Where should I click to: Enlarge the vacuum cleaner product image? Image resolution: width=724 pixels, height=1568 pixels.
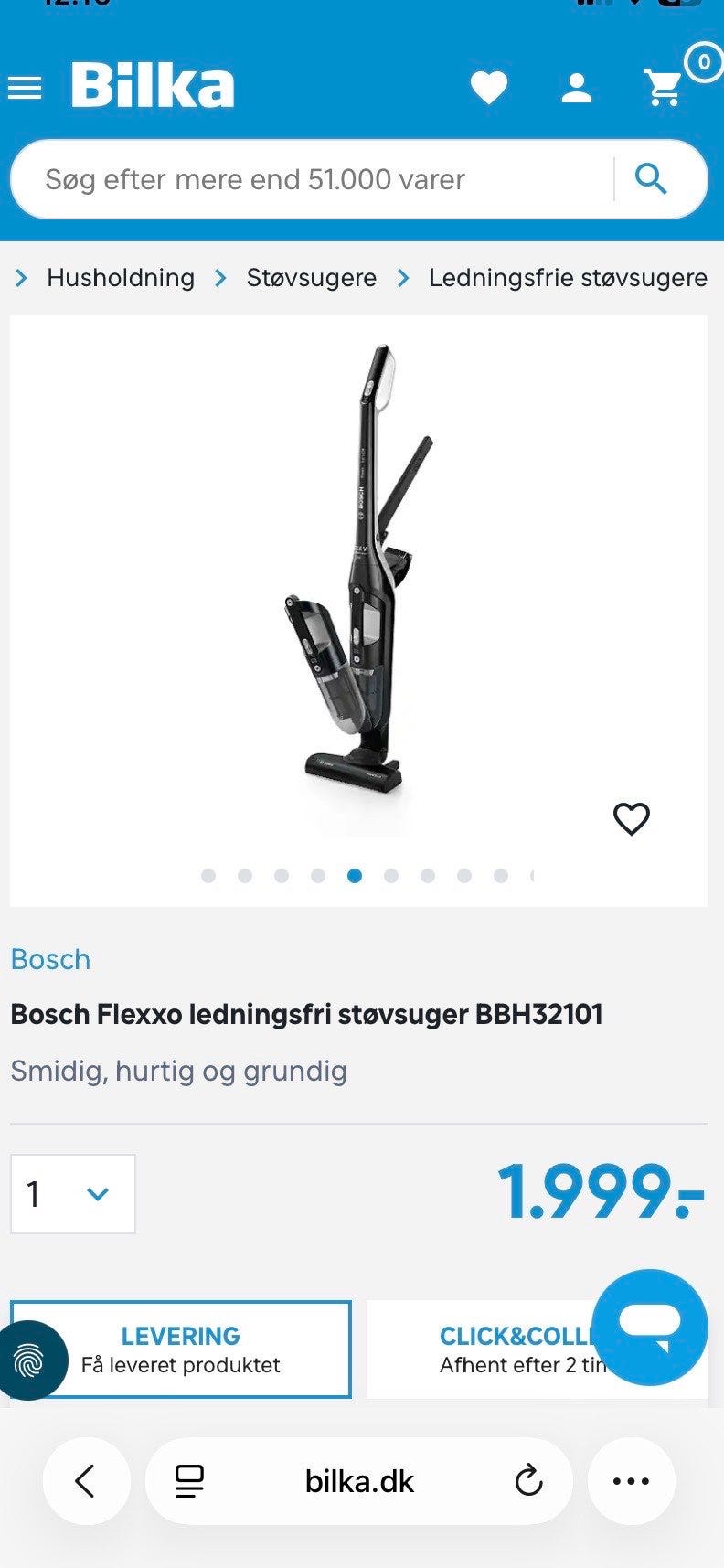click(x=358, y=585)
